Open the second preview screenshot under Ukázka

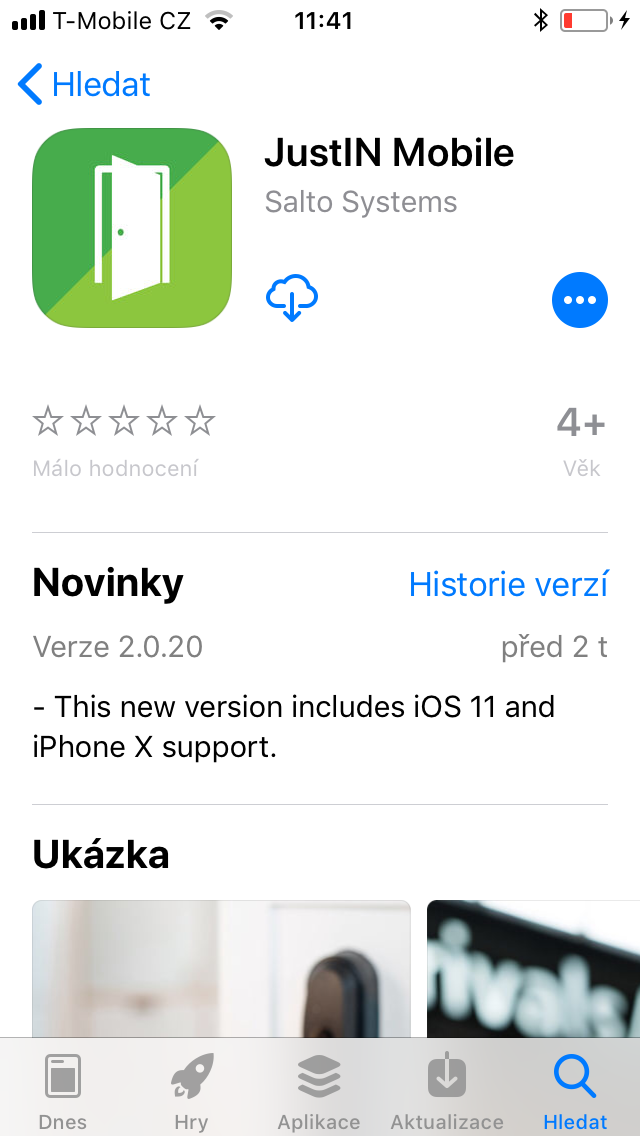click(x=533, y=969)
